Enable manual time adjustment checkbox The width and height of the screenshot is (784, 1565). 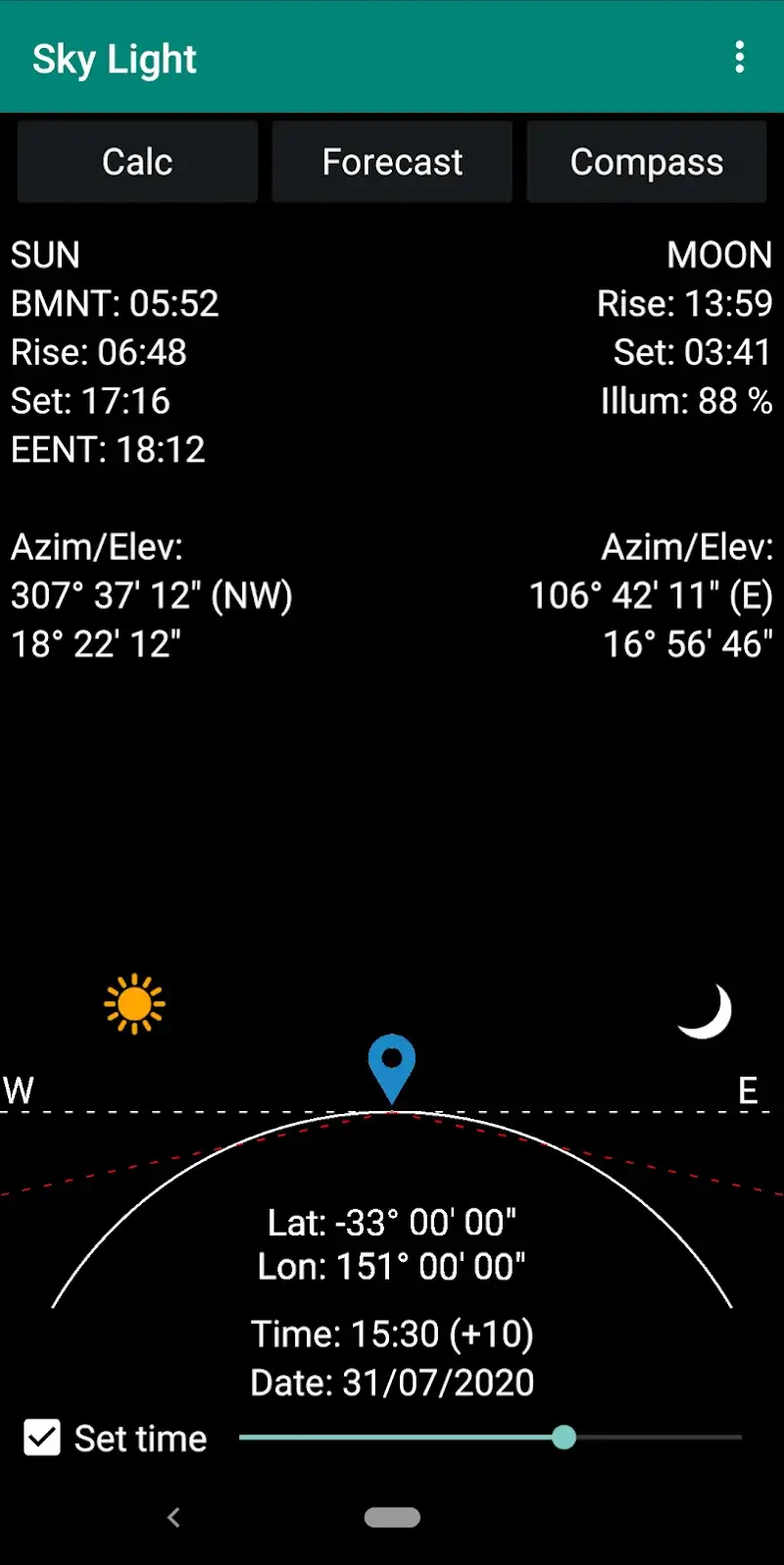tap(42, 1438)
